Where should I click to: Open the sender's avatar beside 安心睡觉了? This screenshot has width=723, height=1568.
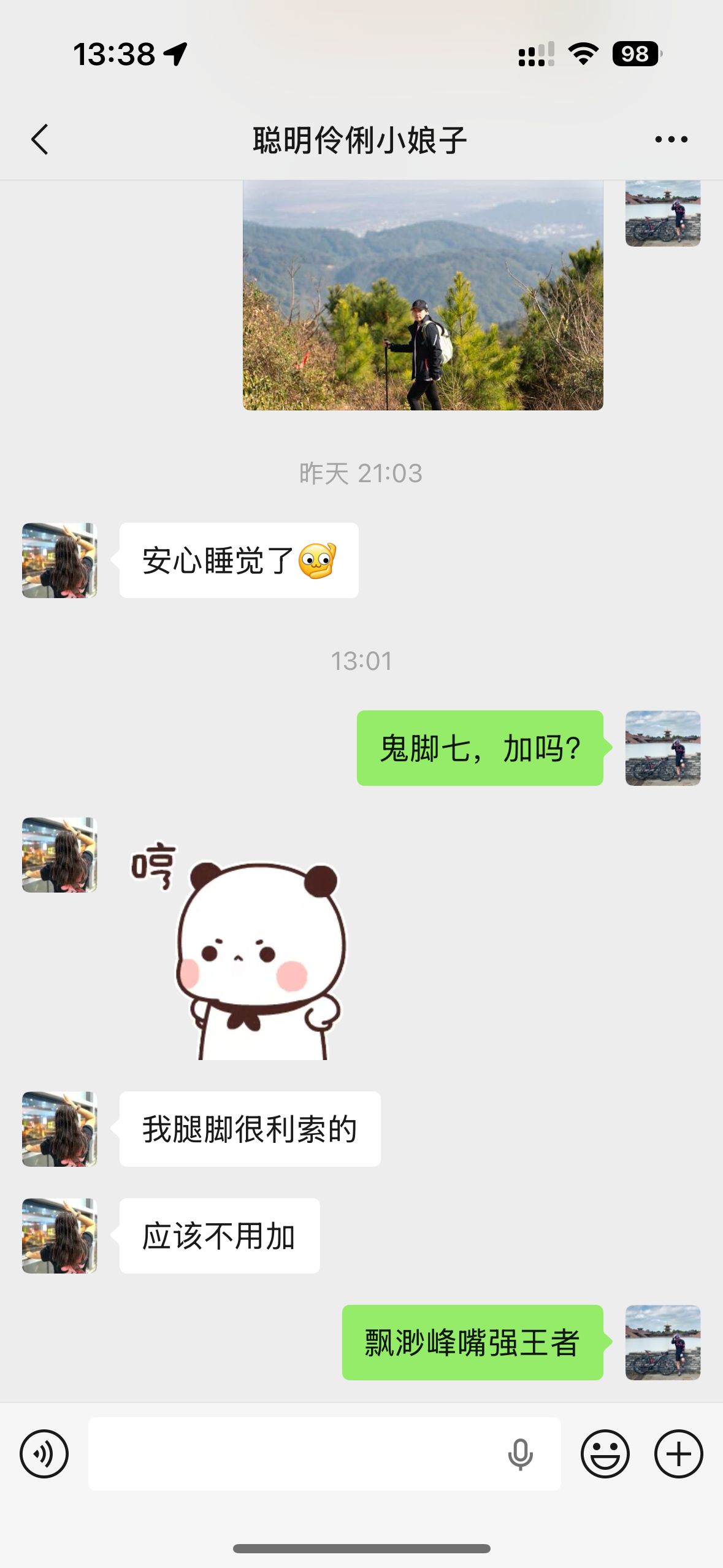pyautogui.click(x=59, y=560)
